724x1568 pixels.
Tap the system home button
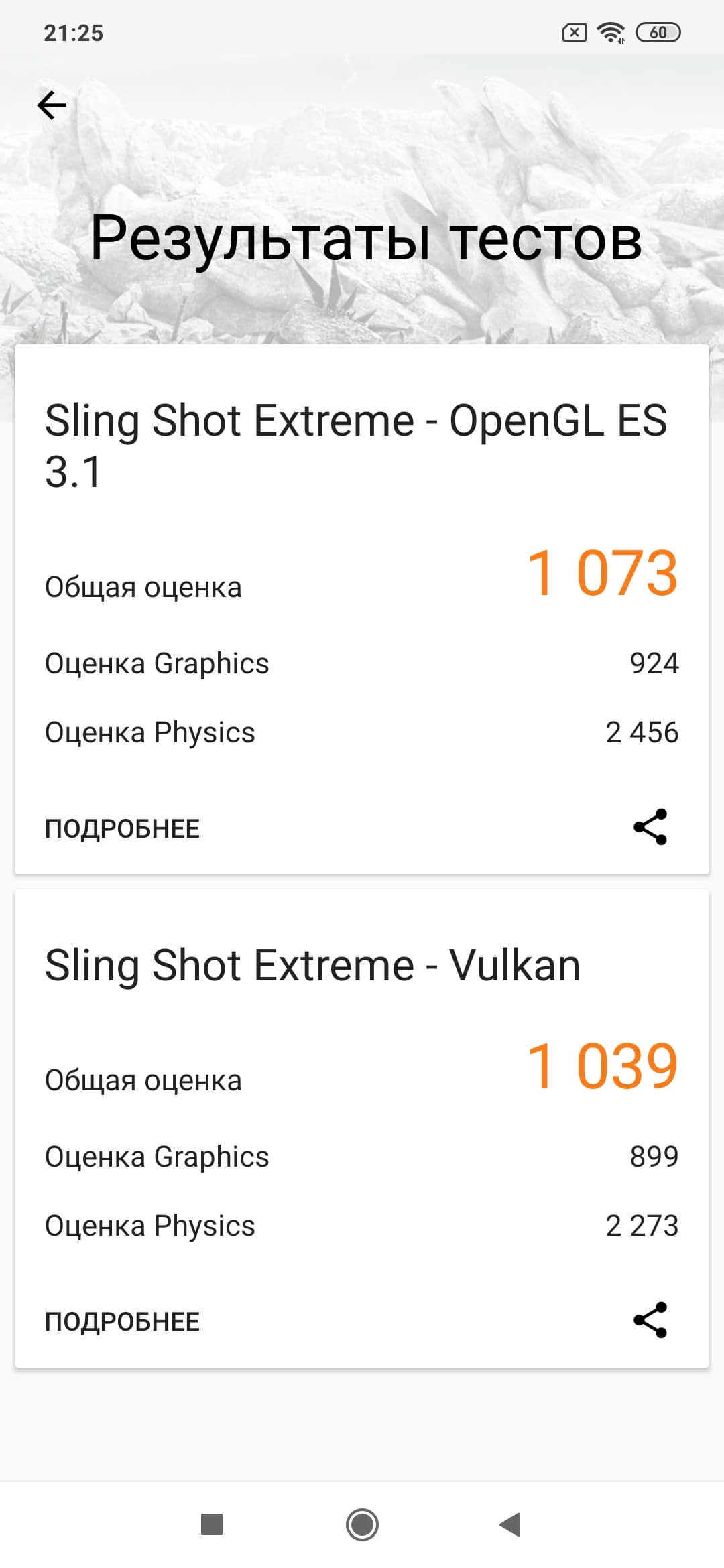(x=362, y=1524)
